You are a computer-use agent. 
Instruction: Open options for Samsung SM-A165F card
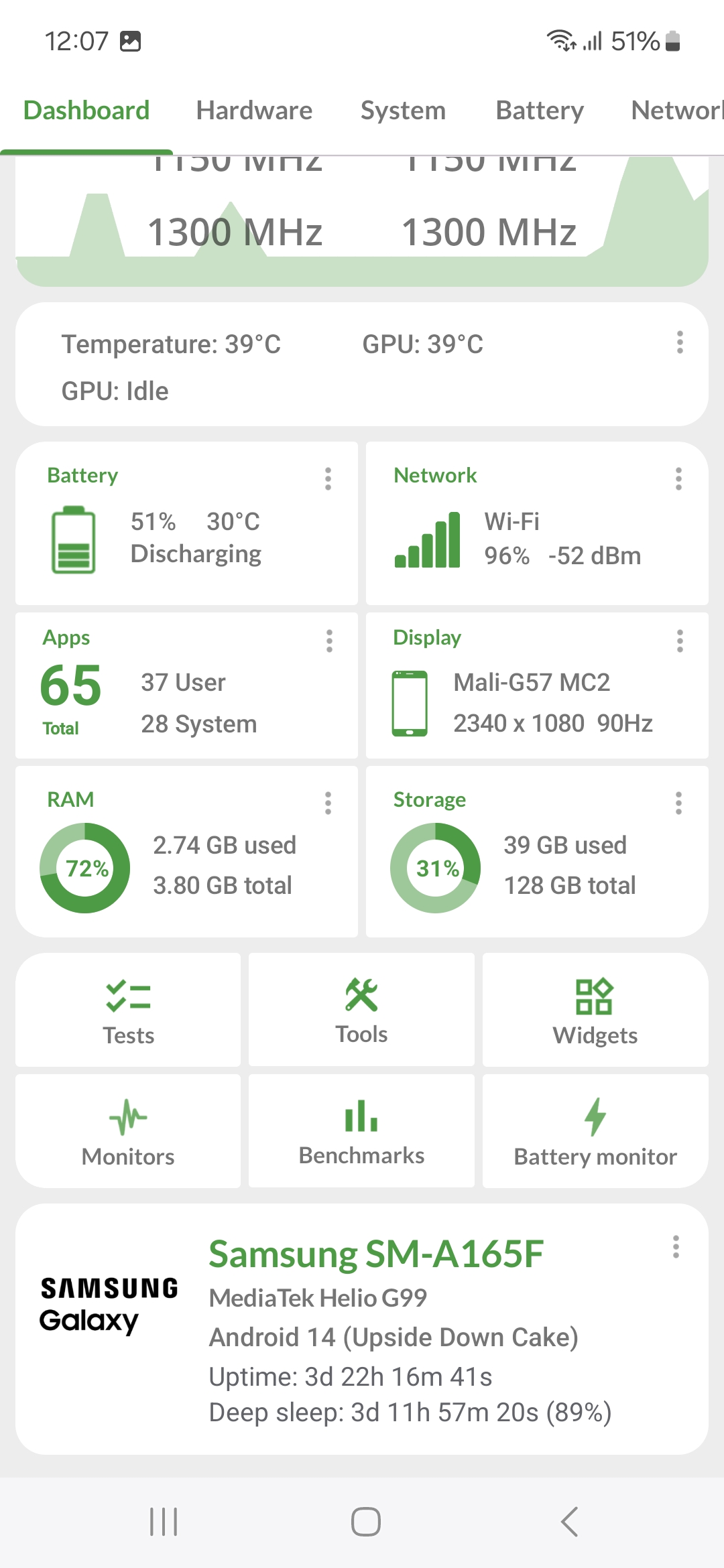(x=676, y=1247)
